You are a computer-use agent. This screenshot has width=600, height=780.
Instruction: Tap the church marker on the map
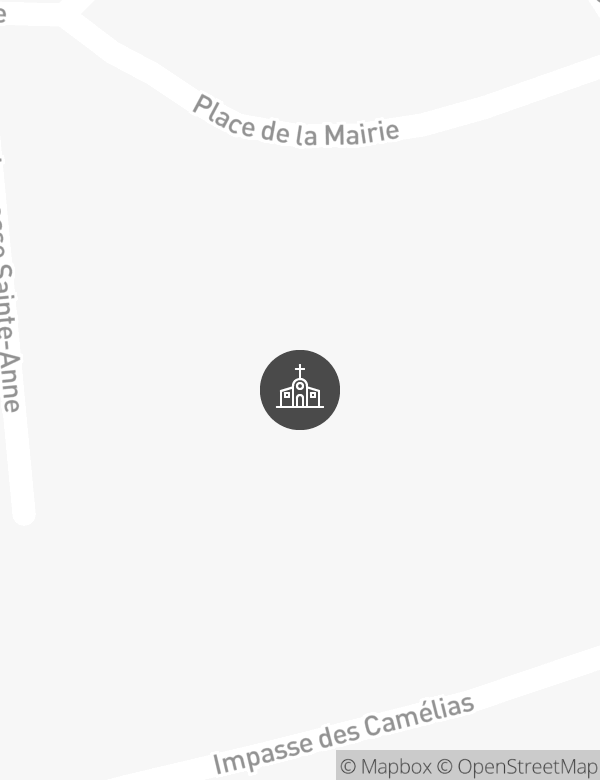[x=300, y=390]
